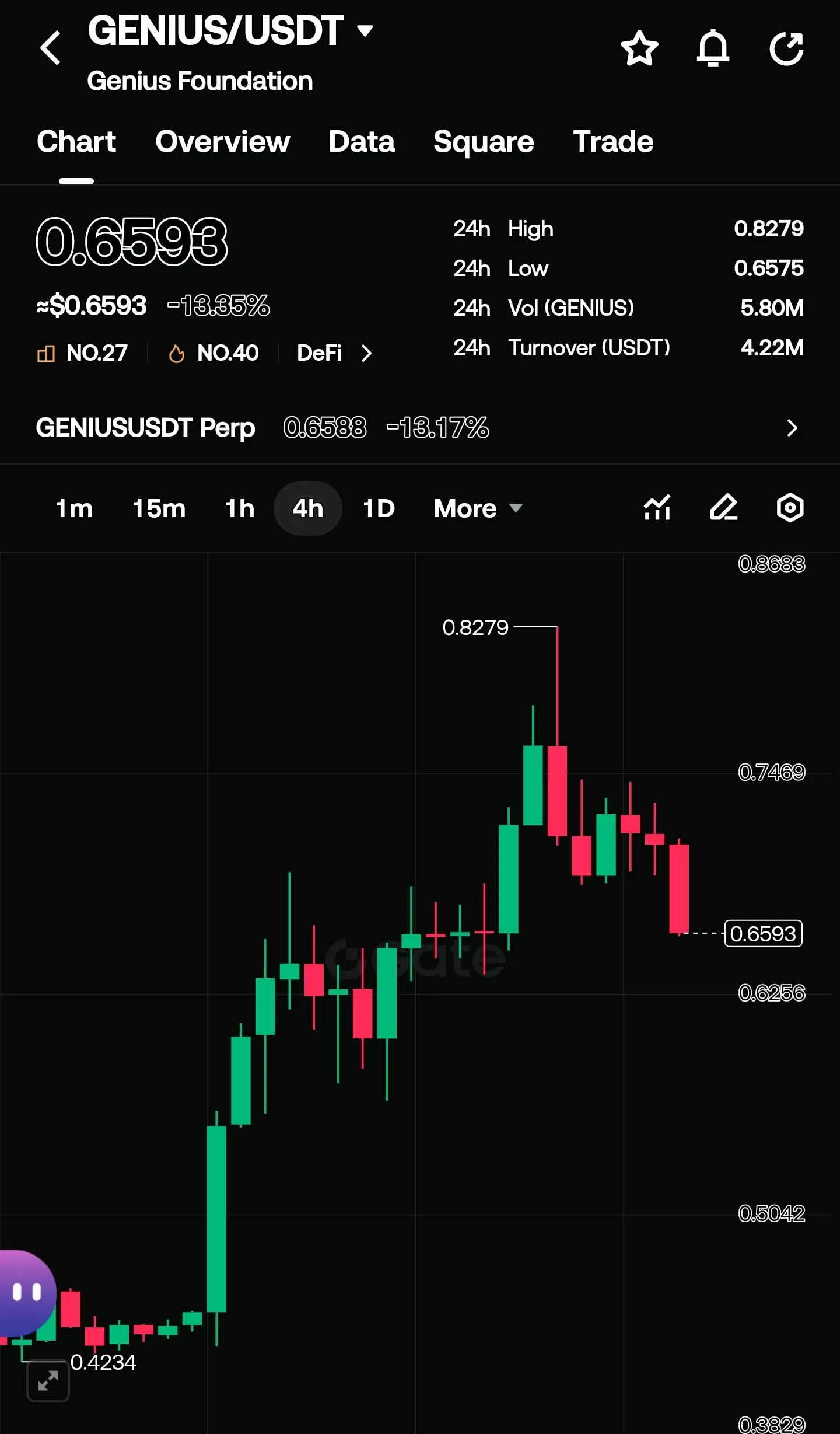Set a price alert with the bell
This screenshot has height=1434, width=840.
click(x=713, y=48)
